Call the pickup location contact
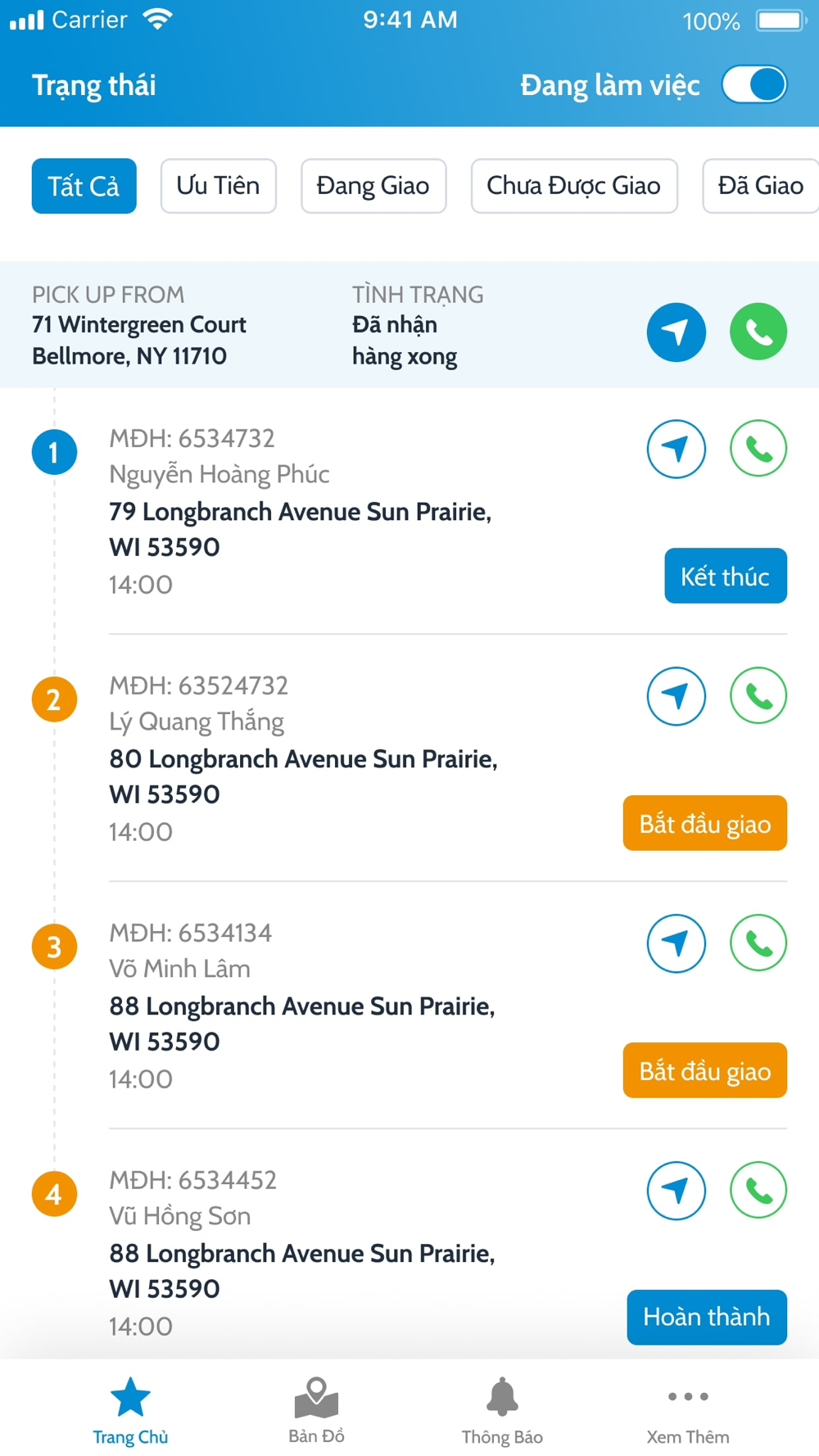Screen dimensions: 819x1456 tap(758, 332)
